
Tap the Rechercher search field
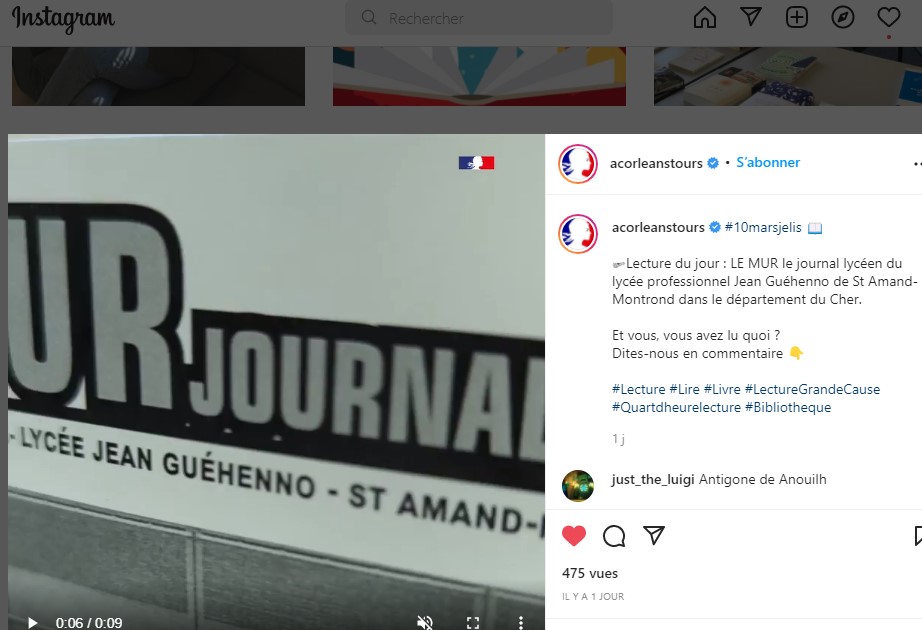pyautogui.click(x=480, y=18)
